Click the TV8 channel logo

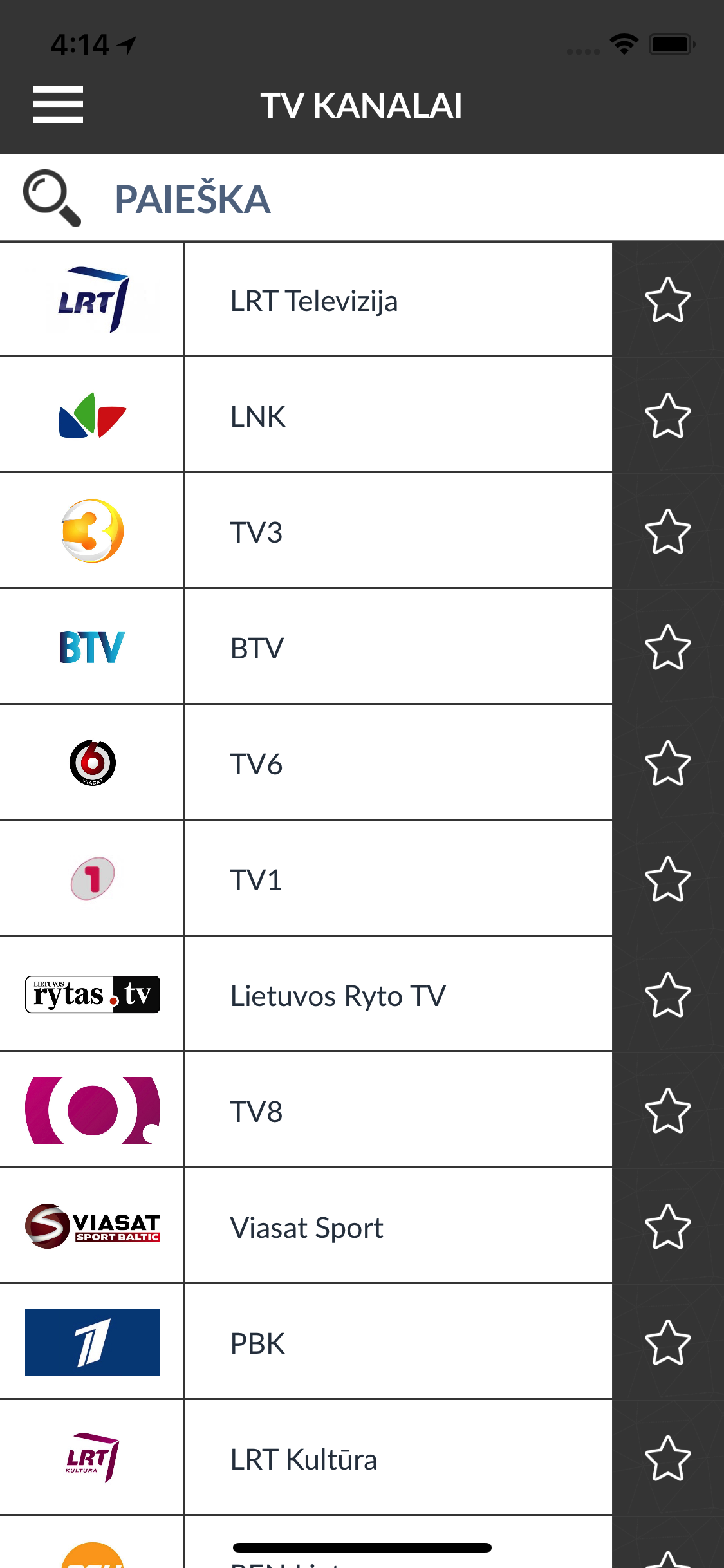click(93, 1110)
